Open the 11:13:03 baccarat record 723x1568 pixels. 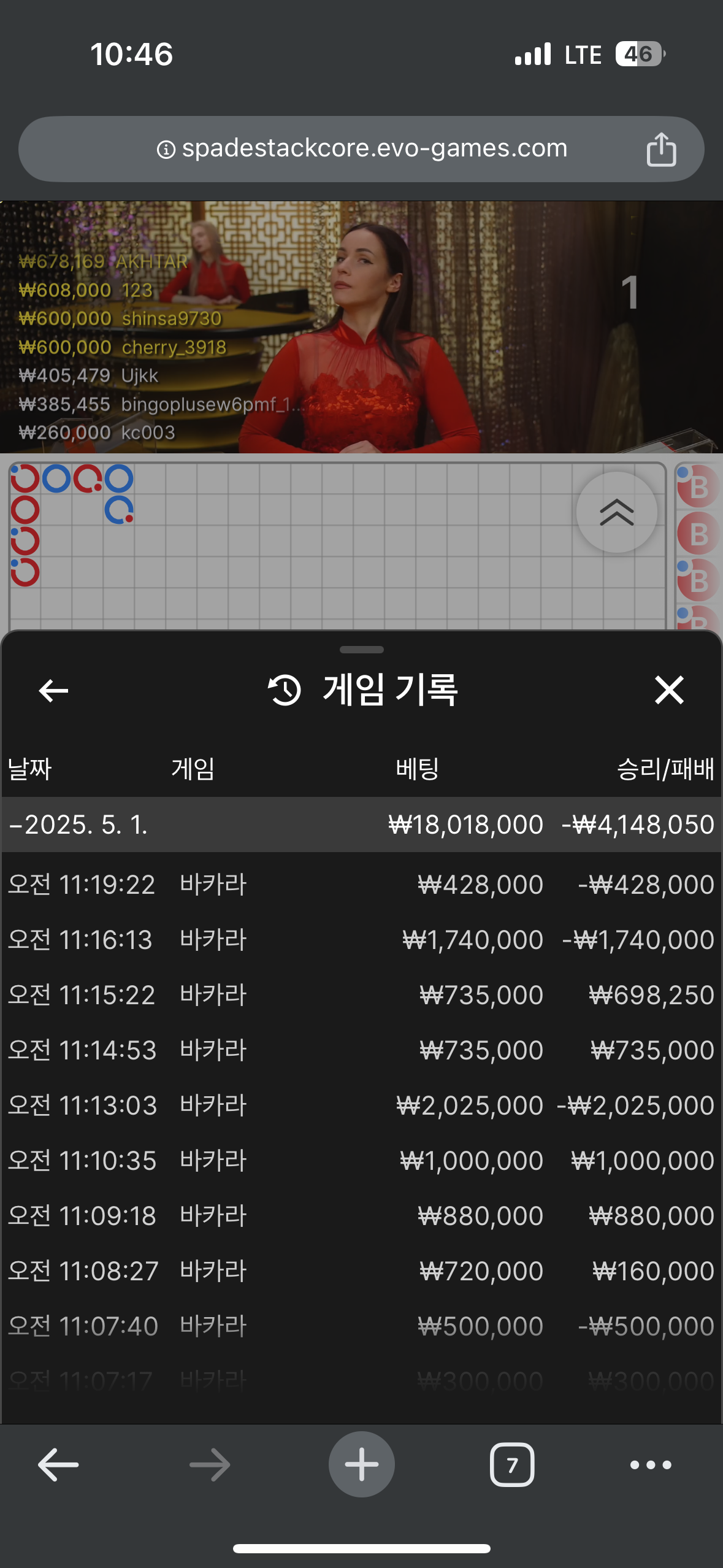pos(361,1105)
